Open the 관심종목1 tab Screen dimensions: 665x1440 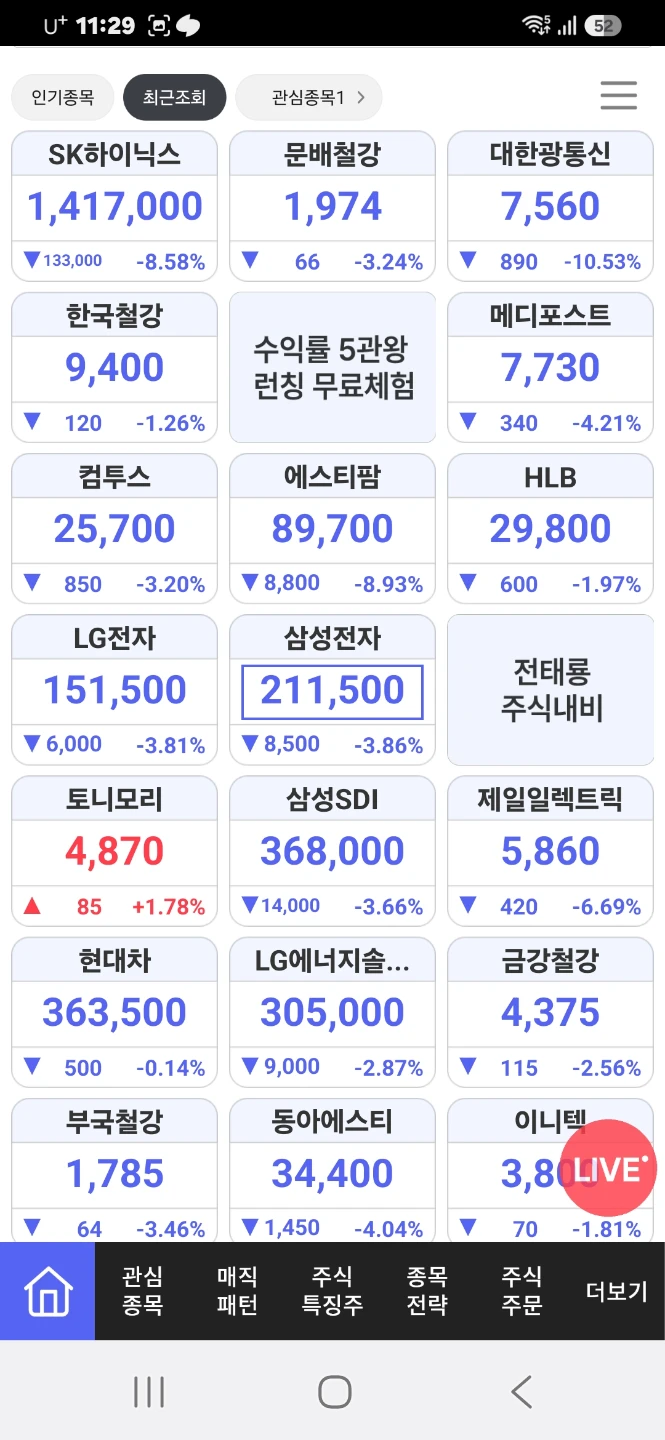309,97
